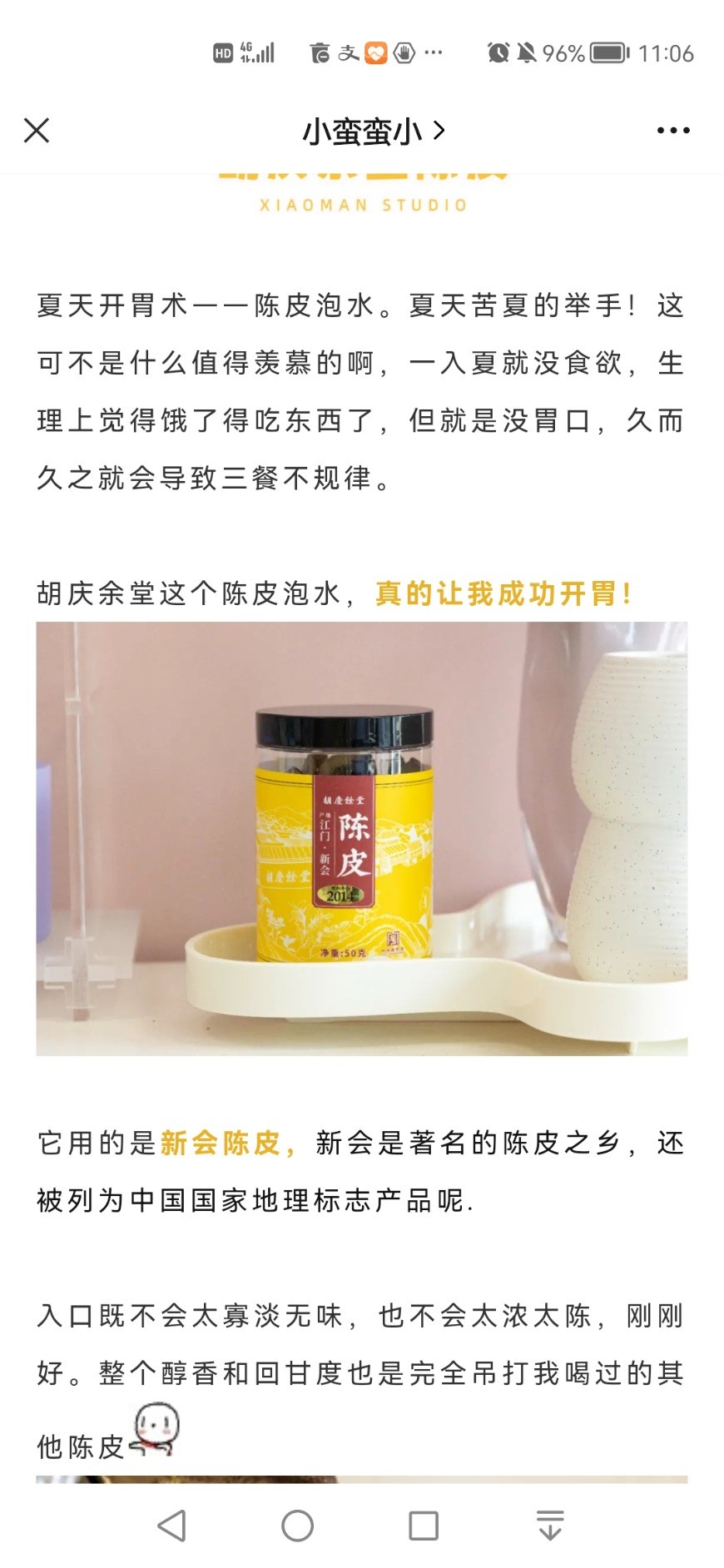724x1568 pixels.
Task: Show recent apps
Action: point(424,1526)
